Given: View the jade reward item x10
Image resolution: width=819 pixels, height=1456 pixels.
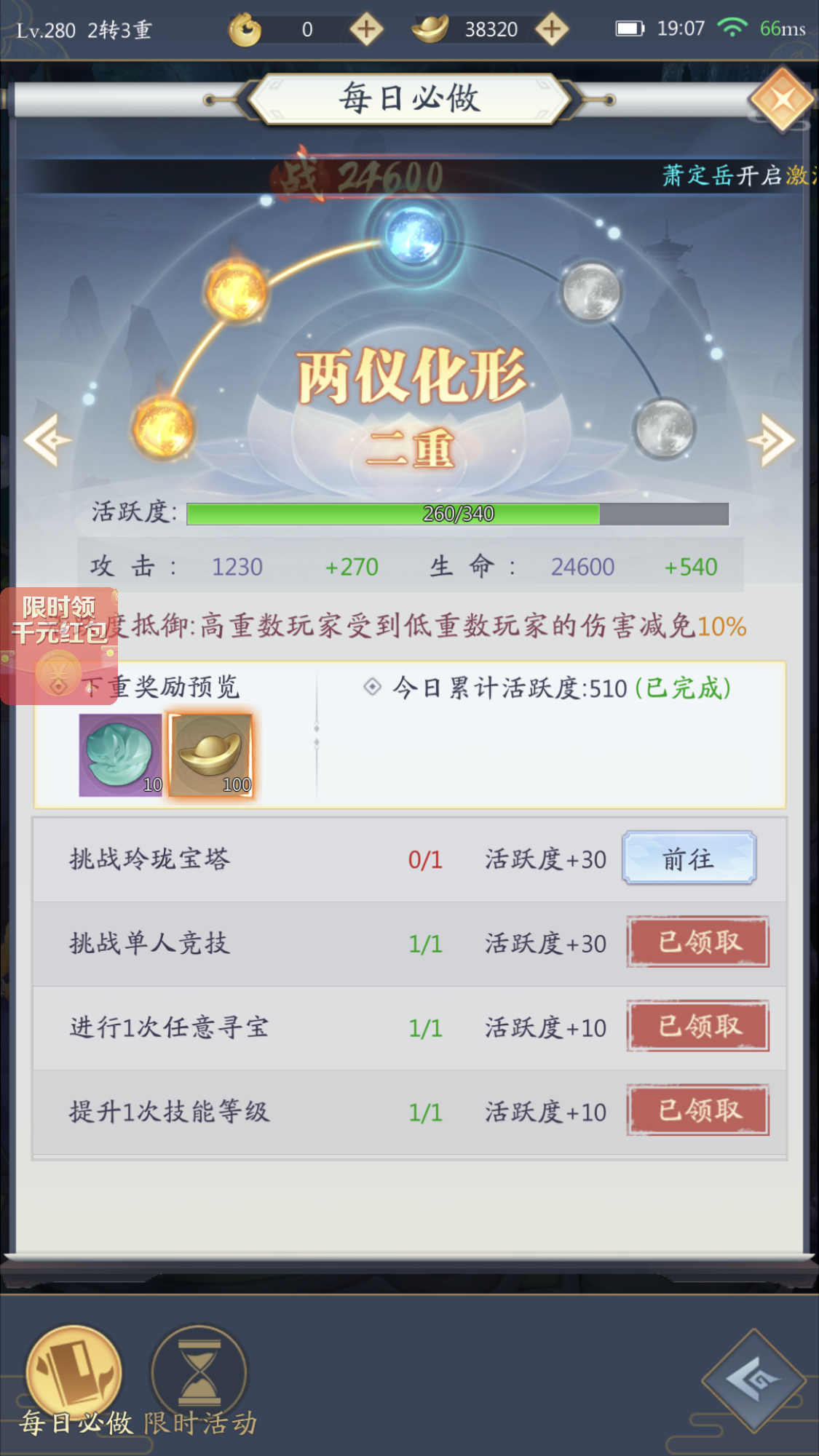Looking at the screenshot, I should click(x=121, y=755).
